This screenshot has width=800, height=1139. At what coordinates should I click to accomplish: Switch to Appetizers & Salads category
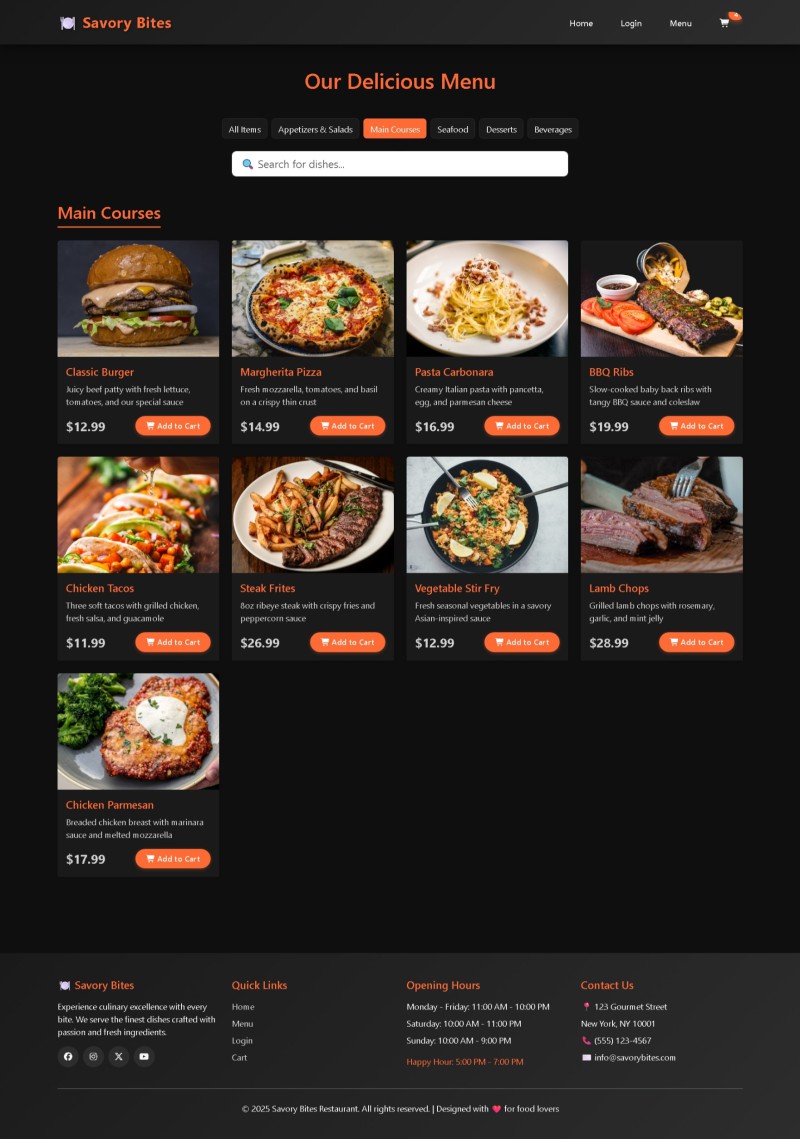pyautogui.click(x=315, y=129)
